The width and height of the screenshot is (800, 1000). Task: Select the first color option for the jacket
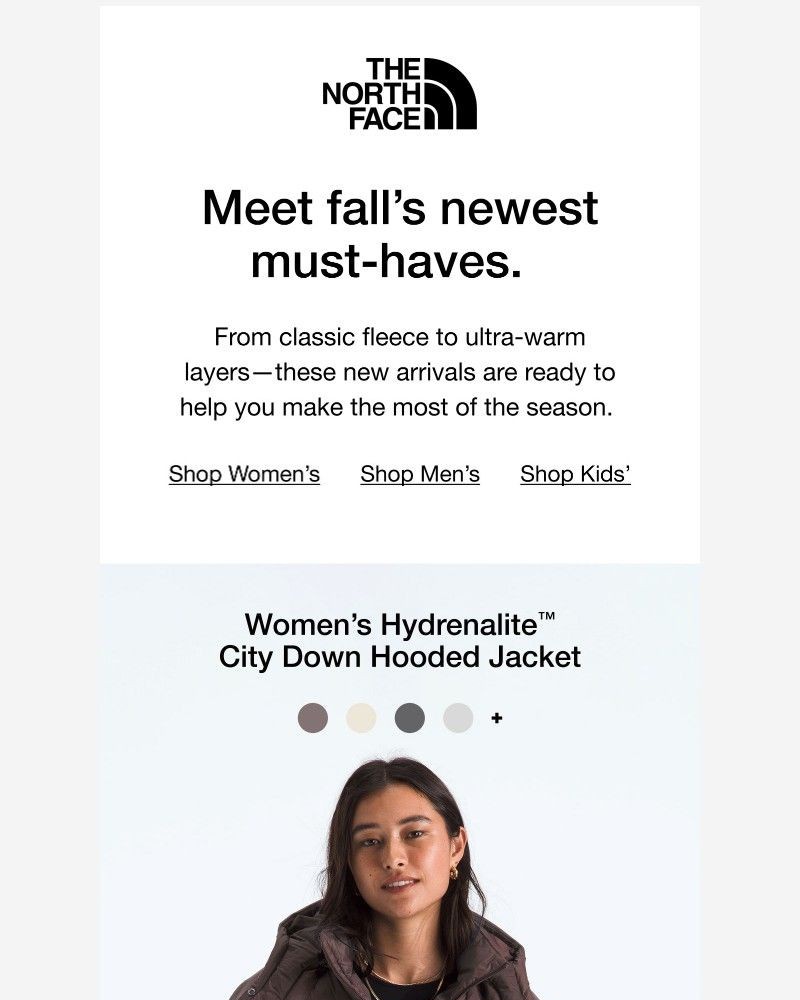pos(311,716)
